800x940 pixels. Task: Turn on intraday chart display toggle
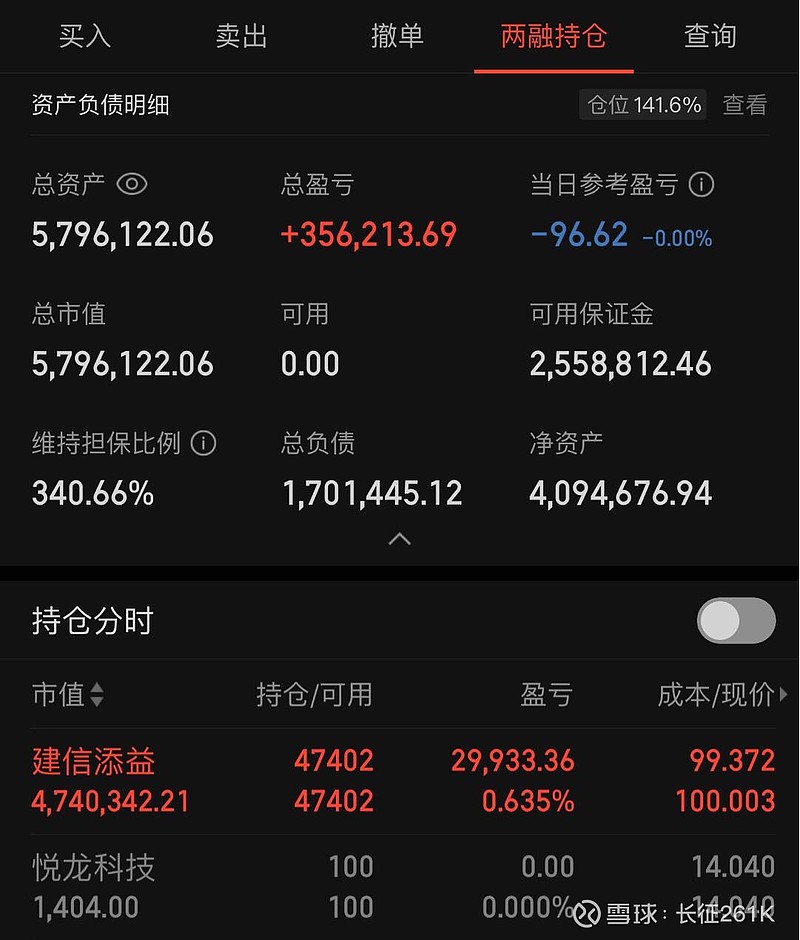(736, 620)
